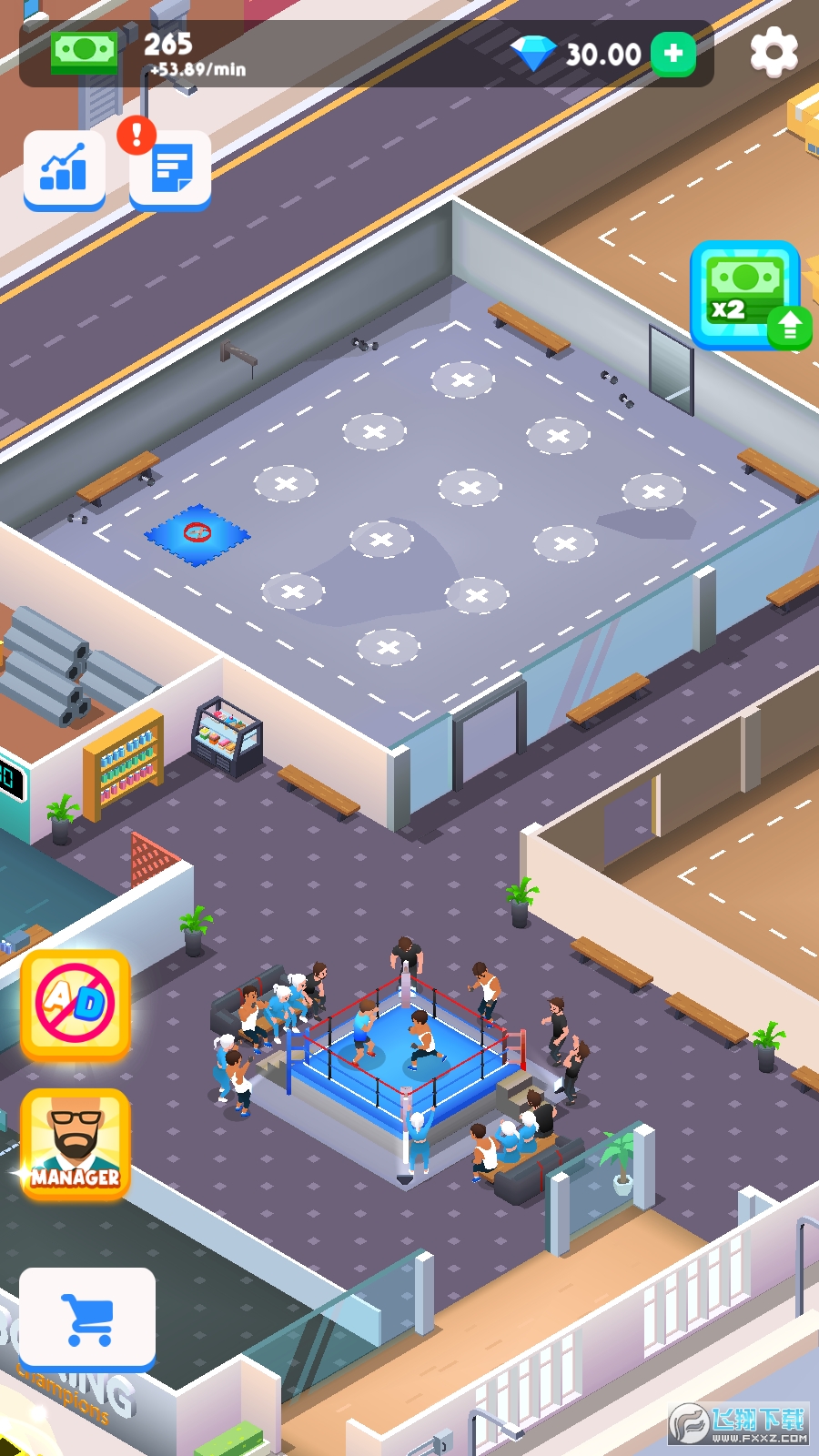819x1456 pixels.
Task: Tap the remove ads button
Action: click(76, 1005)
